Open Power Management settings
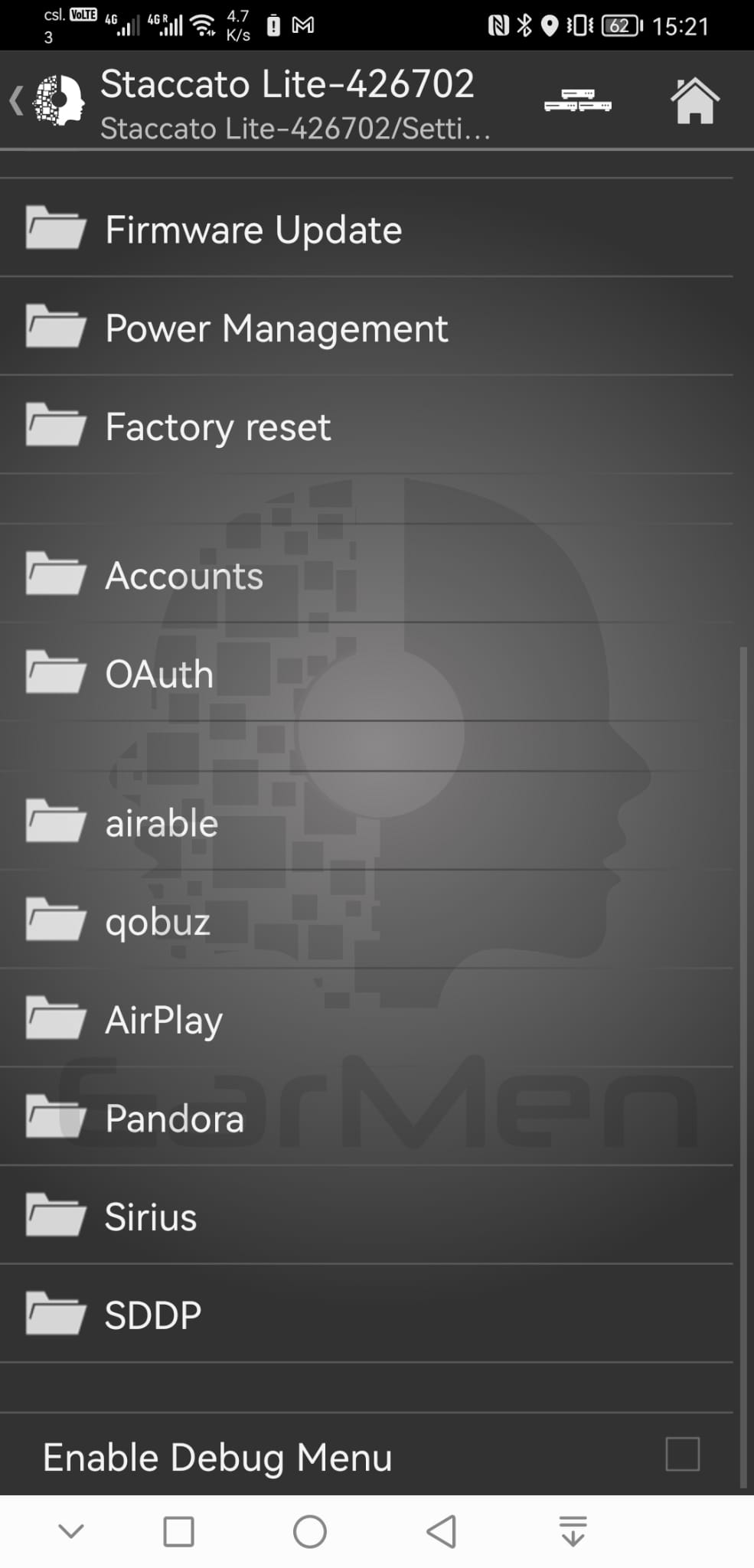754x1568 pixels. 367,327
